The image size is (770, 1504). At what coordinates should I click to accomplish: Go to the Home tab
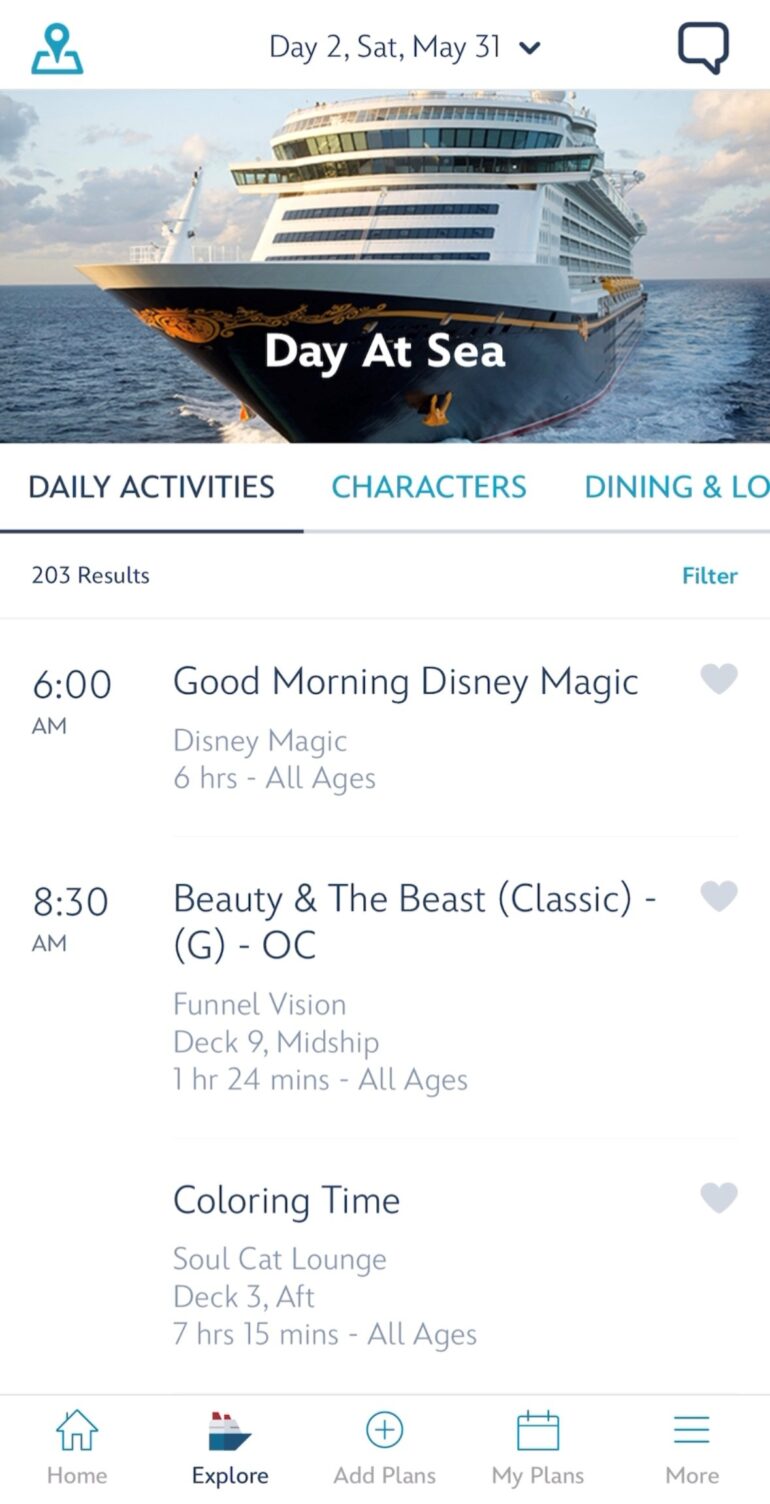[x=77, y=1447]
